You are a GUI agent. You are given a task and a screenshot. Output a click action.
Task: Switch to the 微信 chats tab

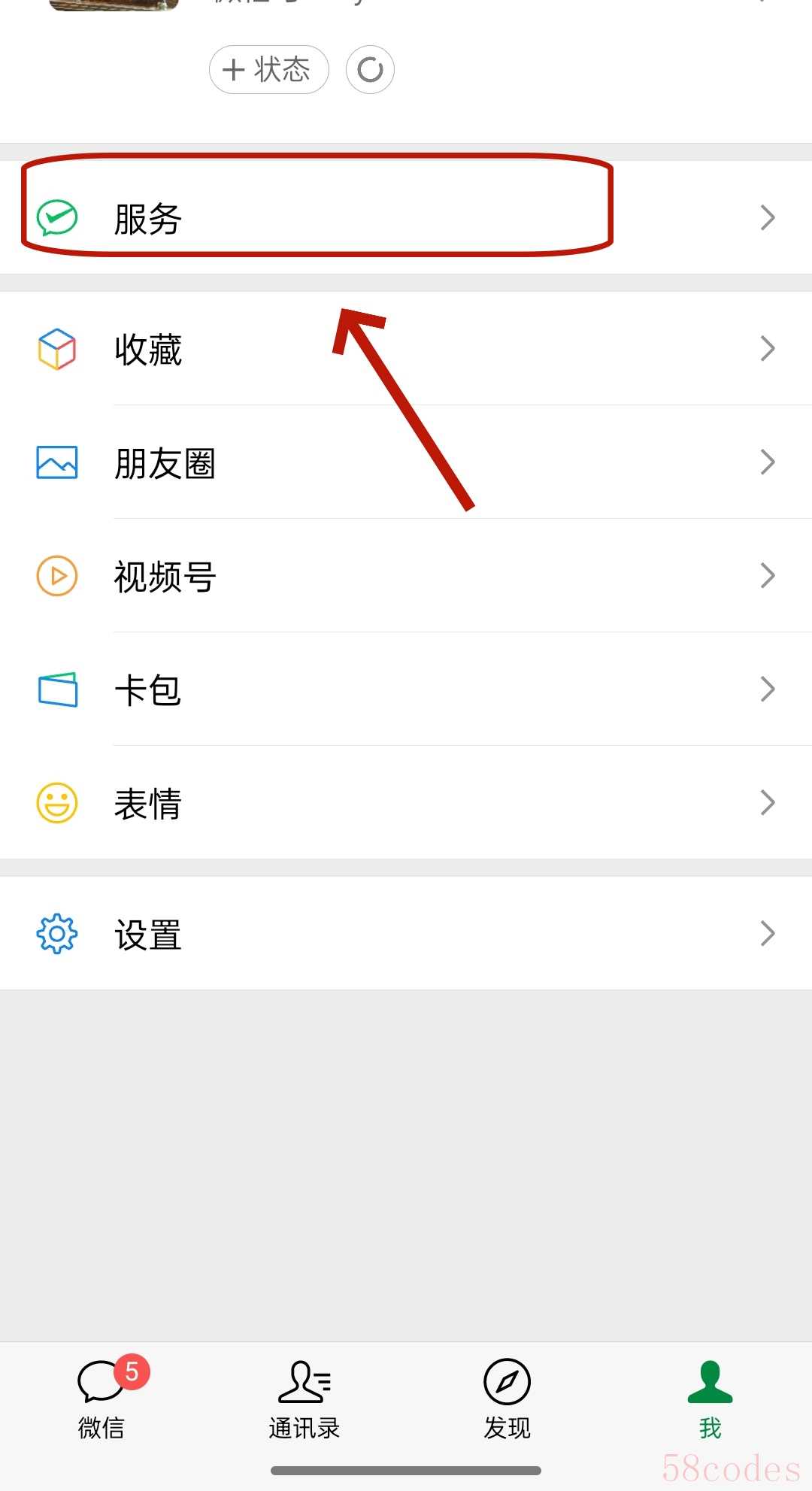[x=101, y=1399]
